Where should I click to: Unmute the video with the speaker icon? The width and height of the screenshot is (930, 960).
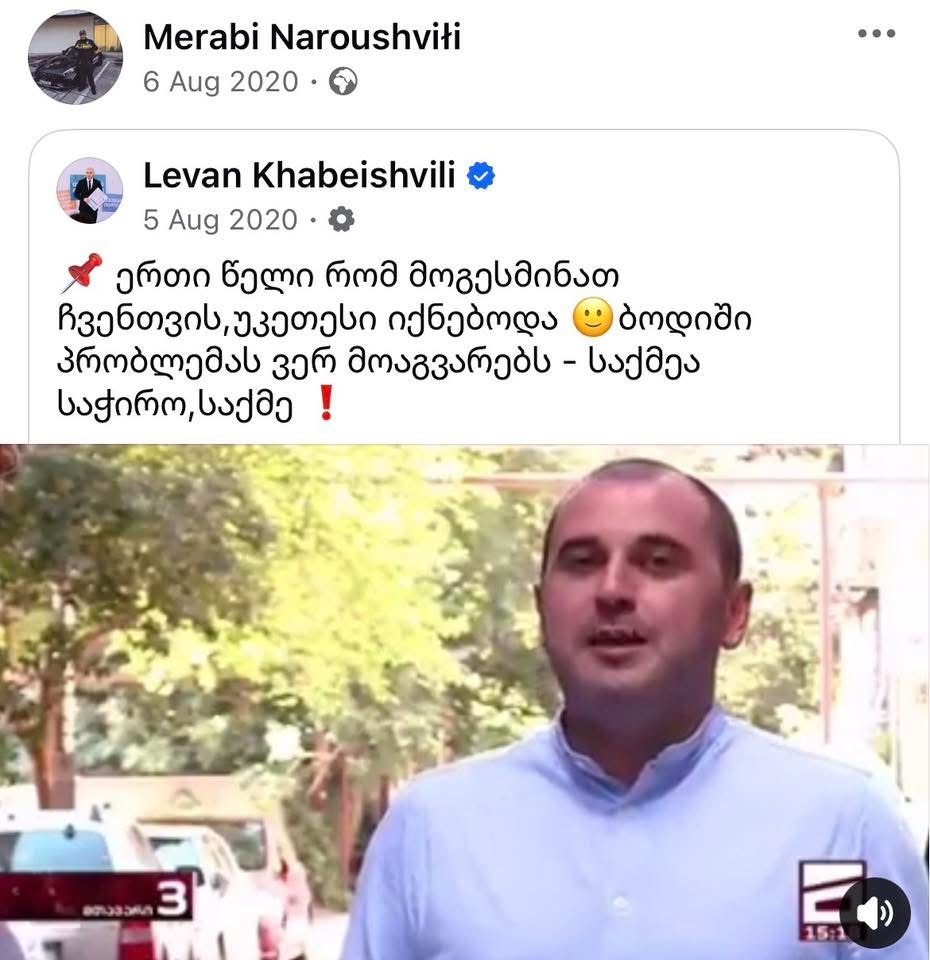(874, 912)
